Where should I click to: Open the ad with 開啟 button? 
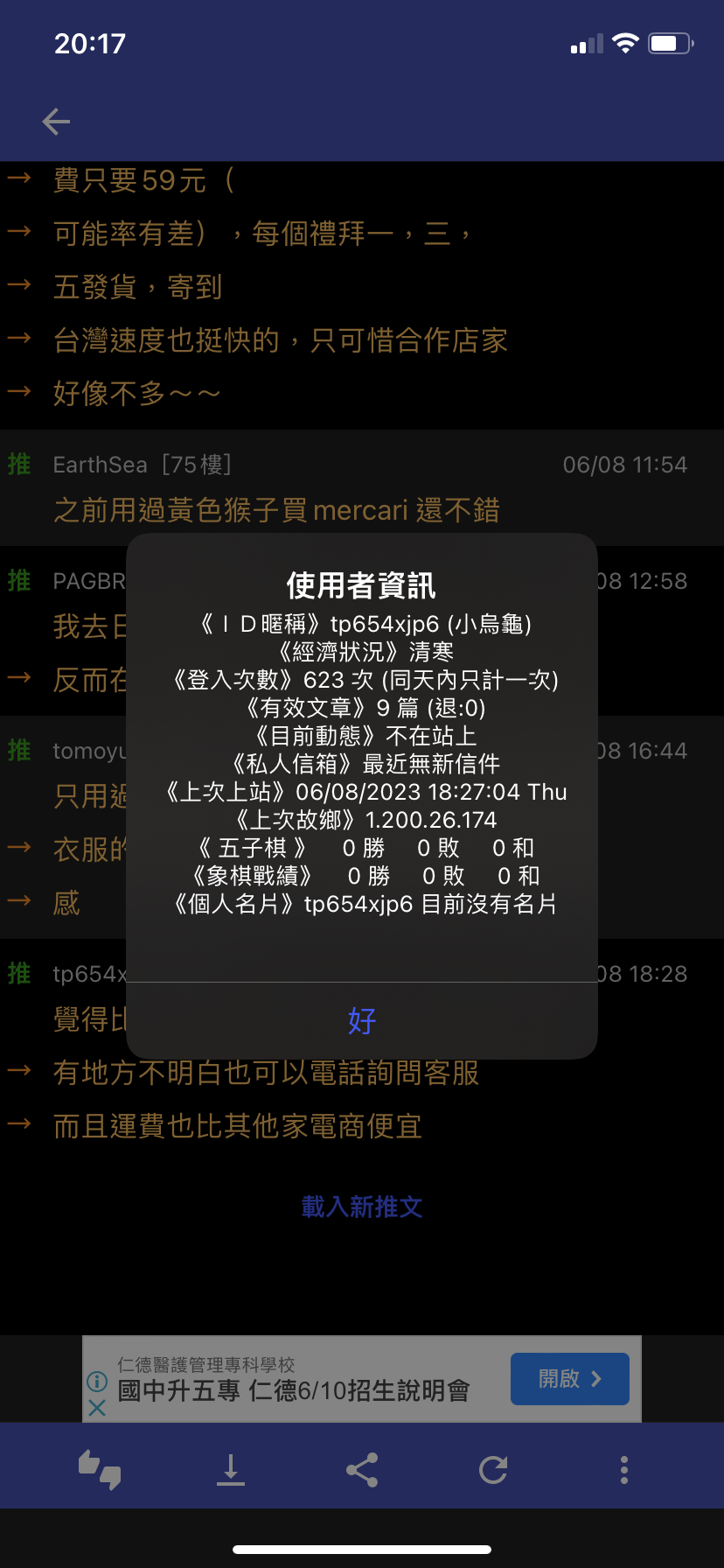[x=570, y=1379]
